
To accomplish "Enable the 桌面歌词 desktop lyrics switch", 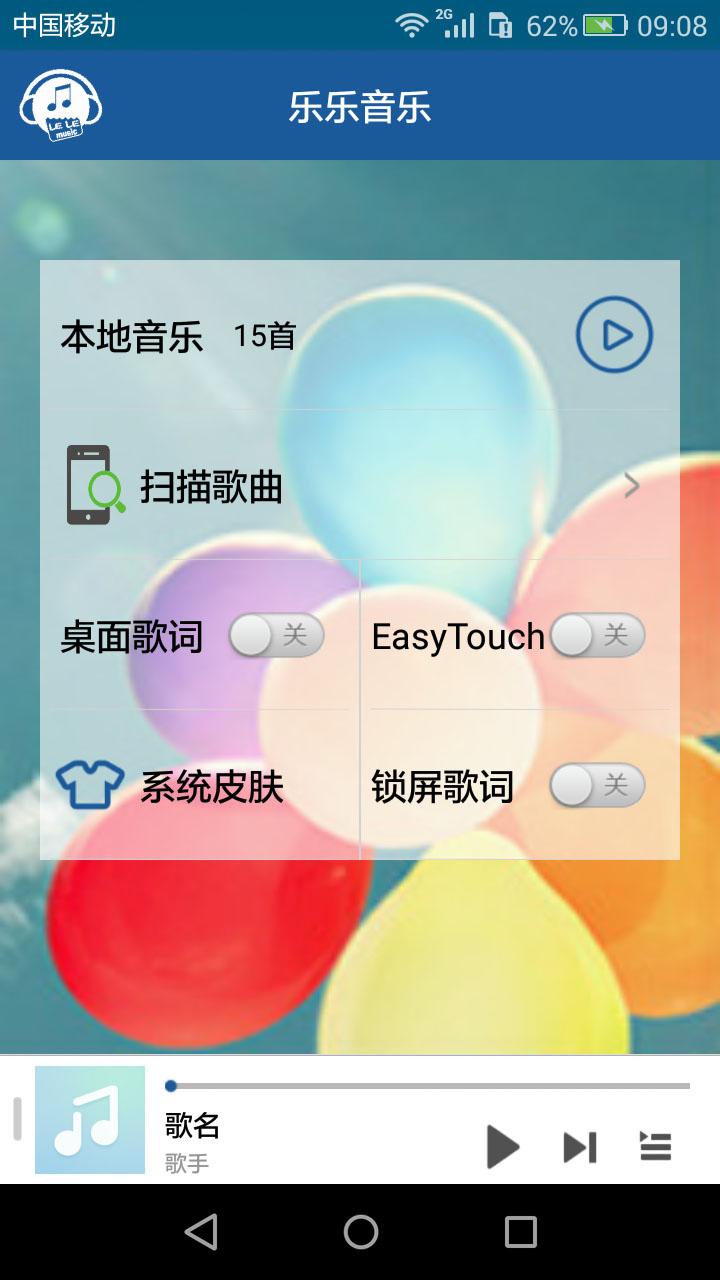I will point(277,636).
